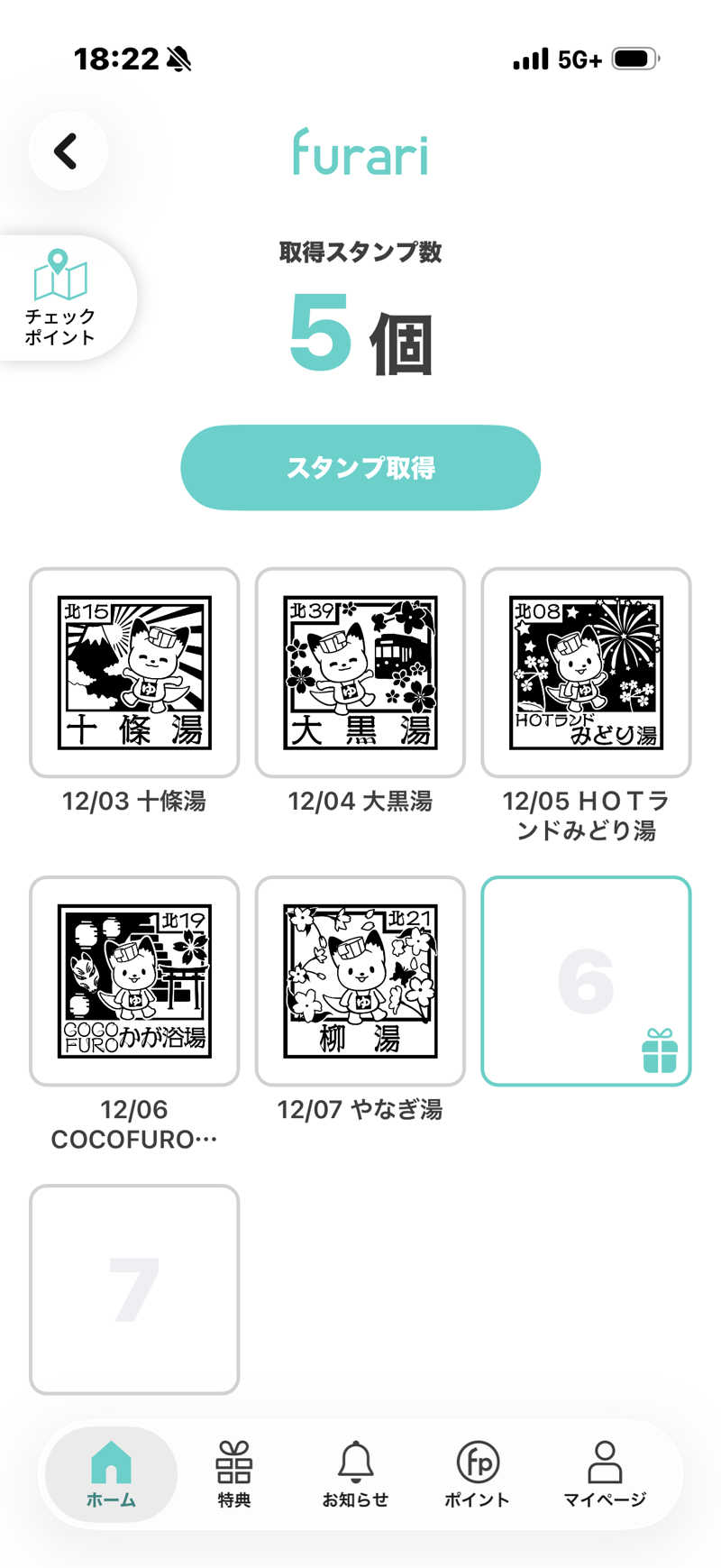Open the チェックポイント map icon

tap(59, 297)
